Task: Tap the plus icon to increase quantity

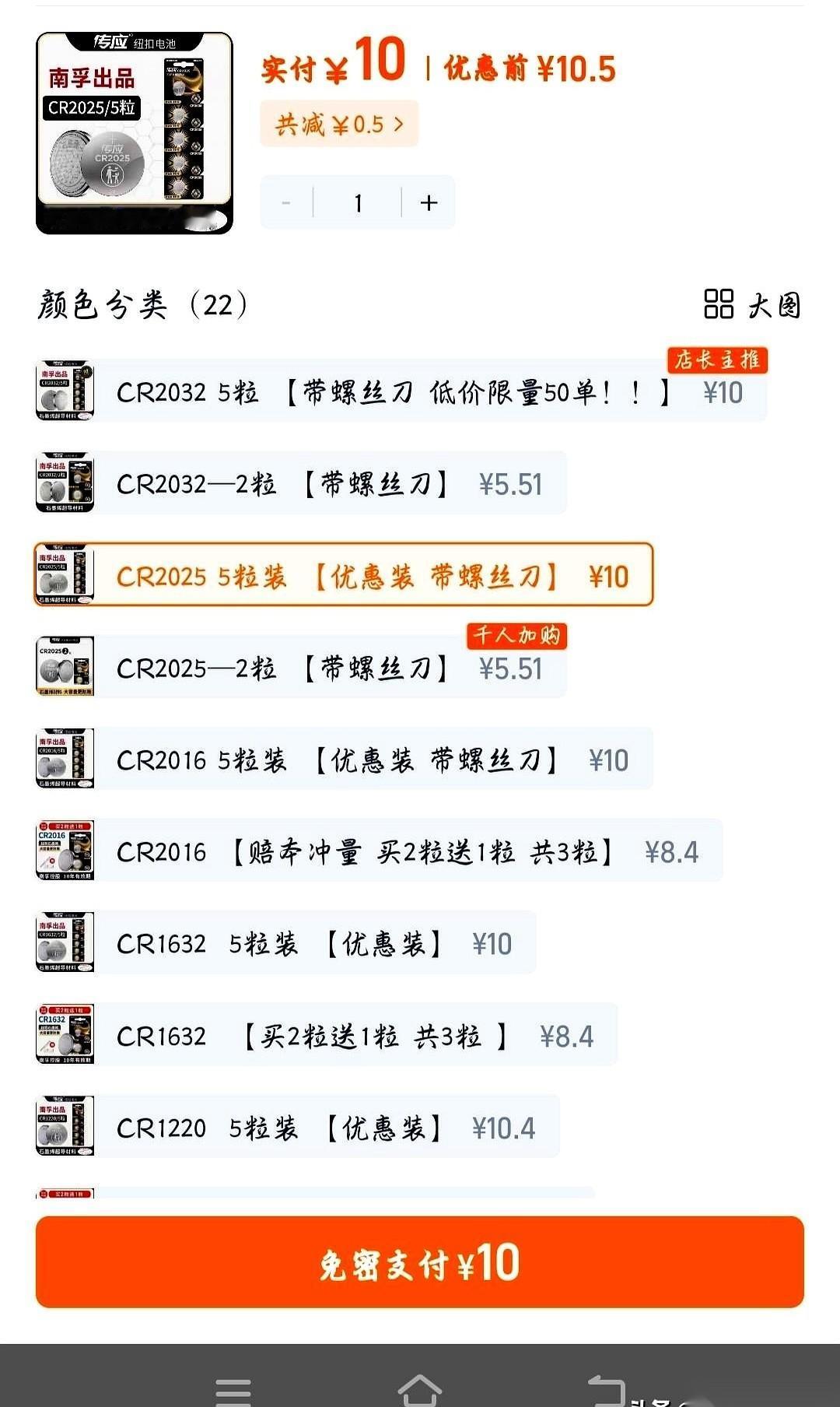Action: pos(427,202)
